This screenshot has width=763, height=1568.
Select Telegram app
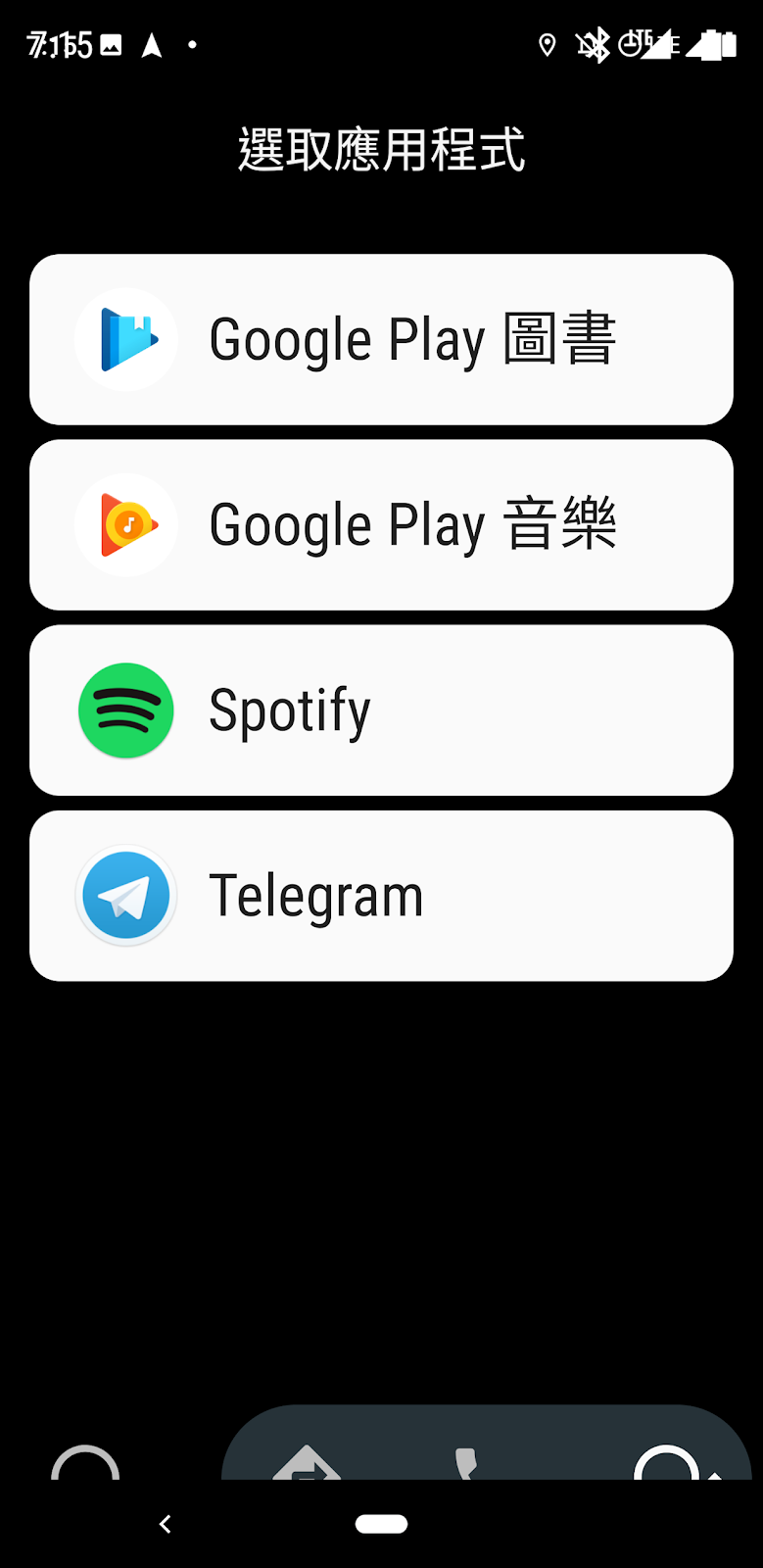pos(381,896)
